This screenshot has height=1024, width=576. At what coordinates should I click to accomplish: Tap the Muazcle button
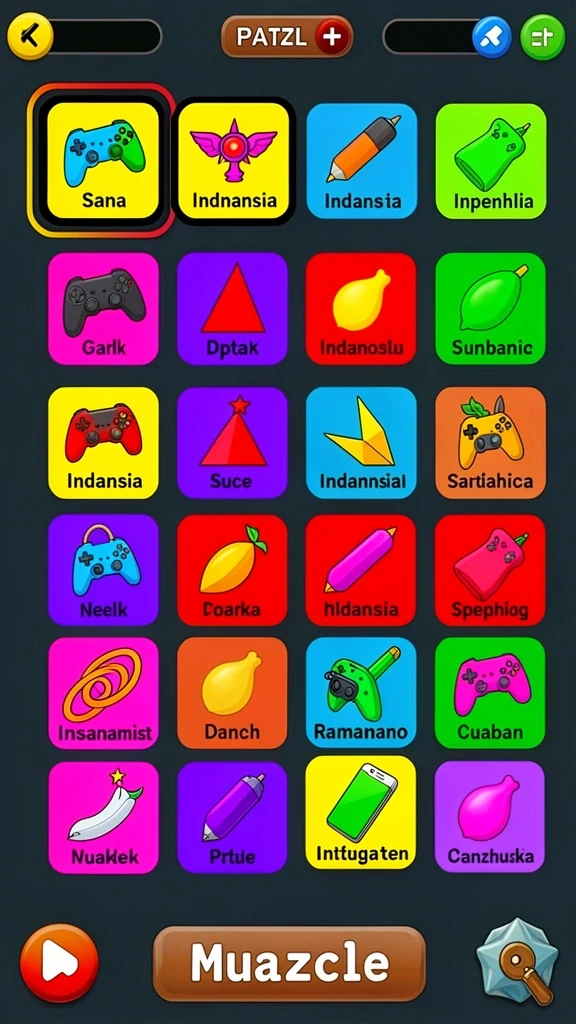point(289,963)
